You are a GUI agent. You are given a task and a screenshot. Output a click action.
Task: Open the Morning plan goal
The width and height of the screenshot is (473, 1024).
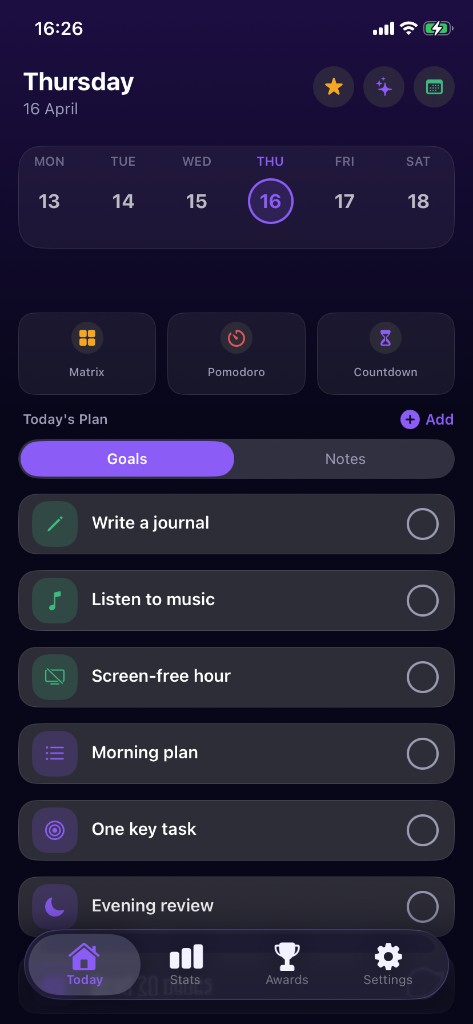coord(236,753)
